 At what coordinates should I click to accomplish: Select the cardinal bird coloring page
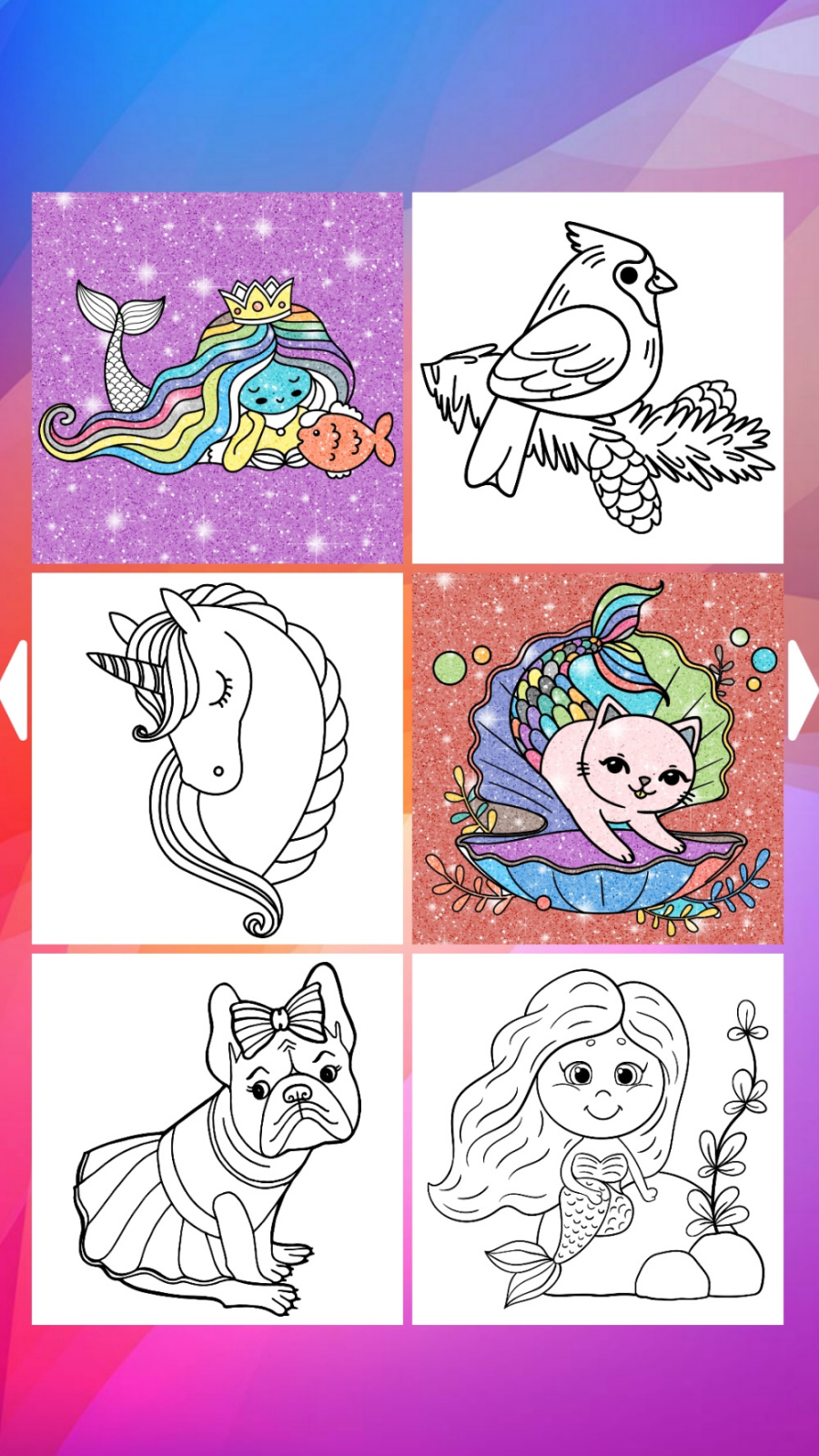click(x=598, y=378)
